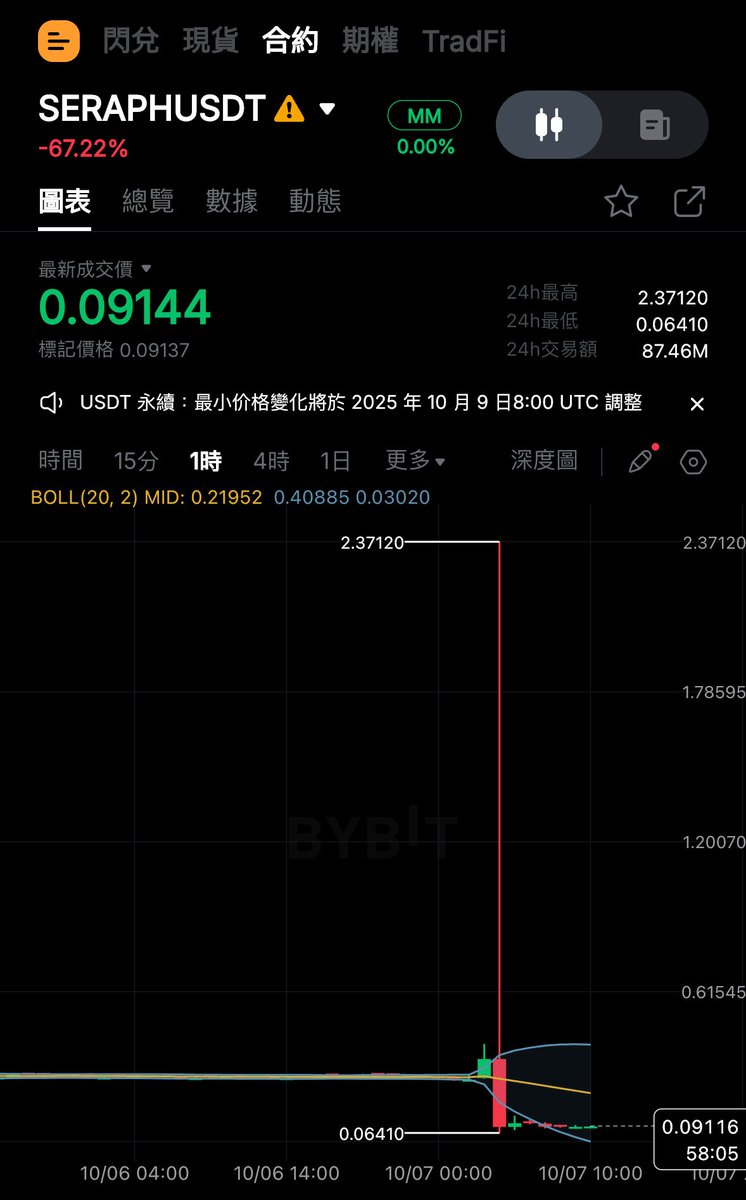Dismiss the USDT 永續 announcement banner
Viewport: 746px width, 1200px height.
point(697,404)
